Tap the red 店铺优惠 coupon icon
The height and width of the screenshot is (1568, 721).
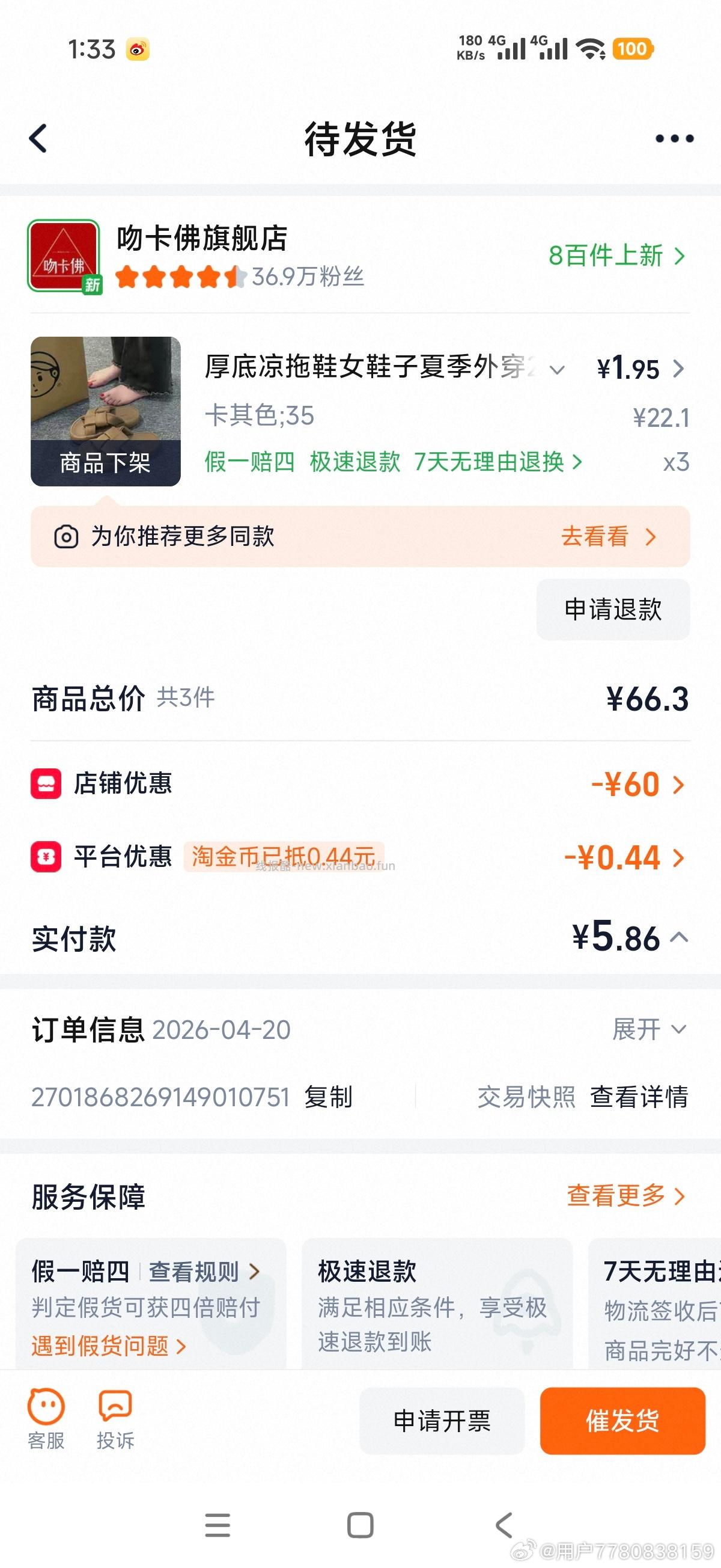tap(46, 784)
